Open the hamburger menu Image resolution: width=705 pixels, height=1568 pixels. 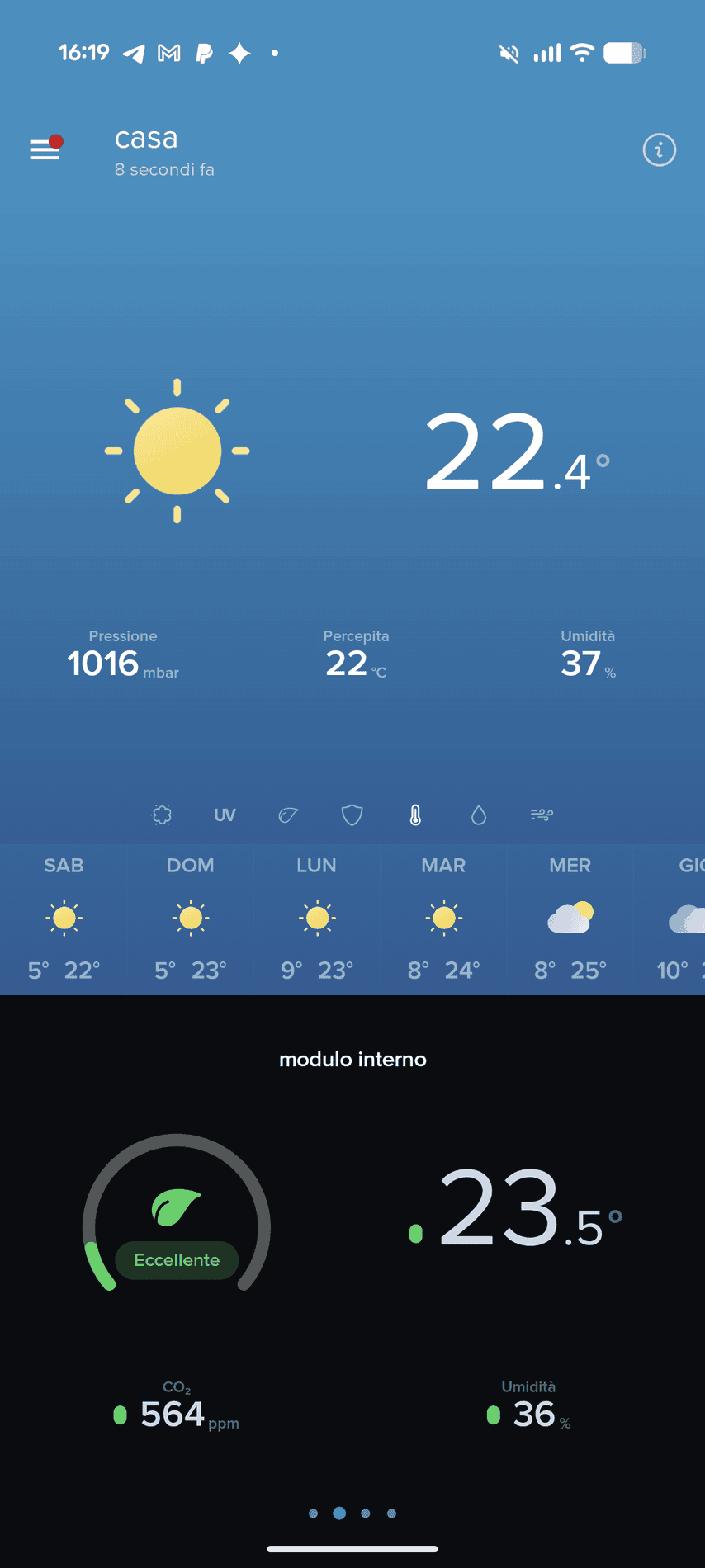click(x=45, y=149)
